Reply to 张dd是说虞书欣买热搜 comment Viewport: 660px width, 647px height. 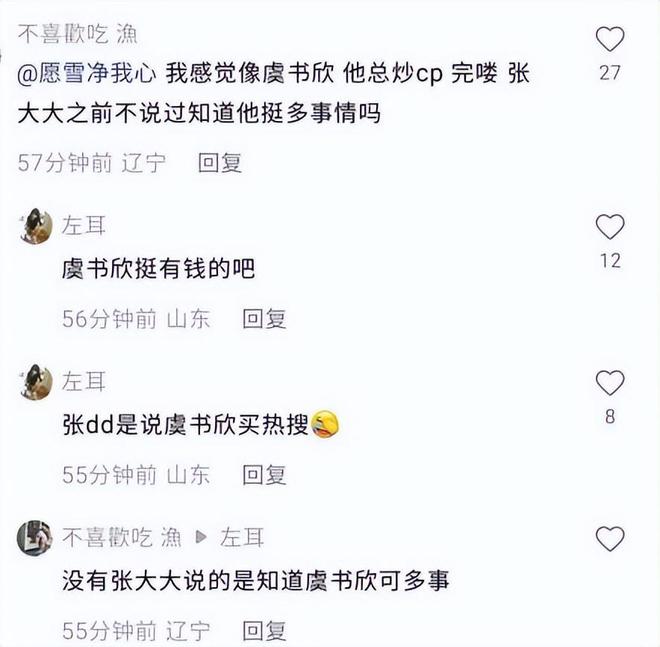[265, 475]
